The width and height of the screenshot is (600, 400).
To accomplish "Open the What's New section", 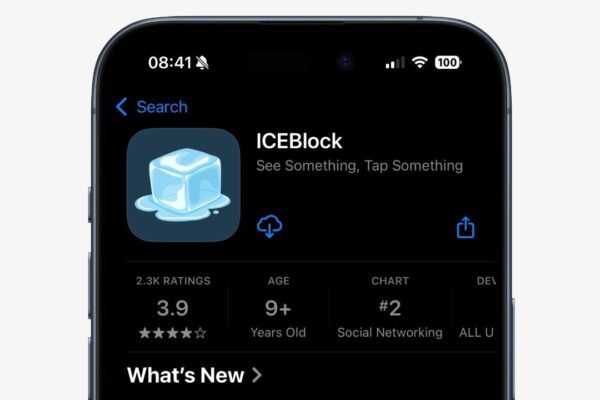I will (x=195, y=375).
